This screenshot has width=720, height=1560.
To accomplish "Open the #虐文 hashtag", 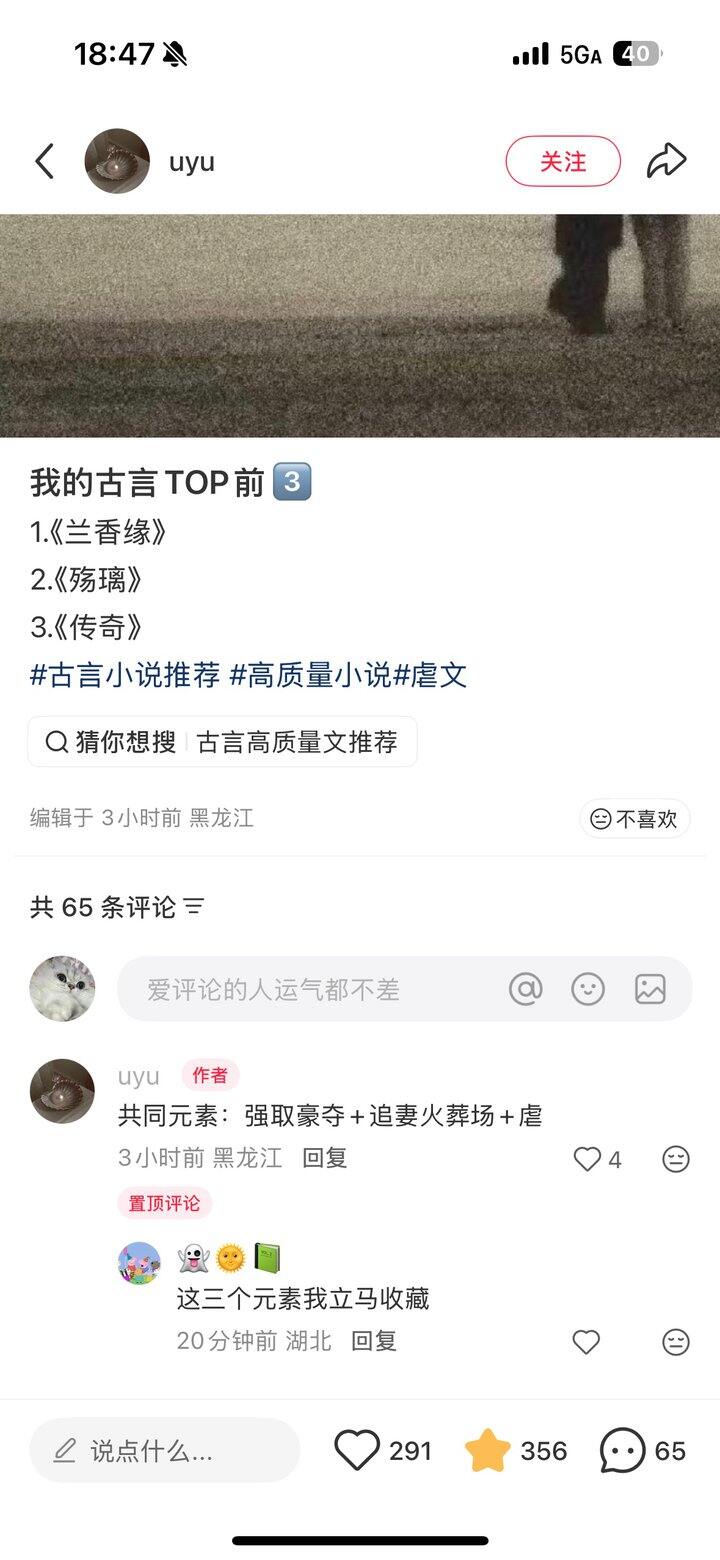I will click(431, 675).
